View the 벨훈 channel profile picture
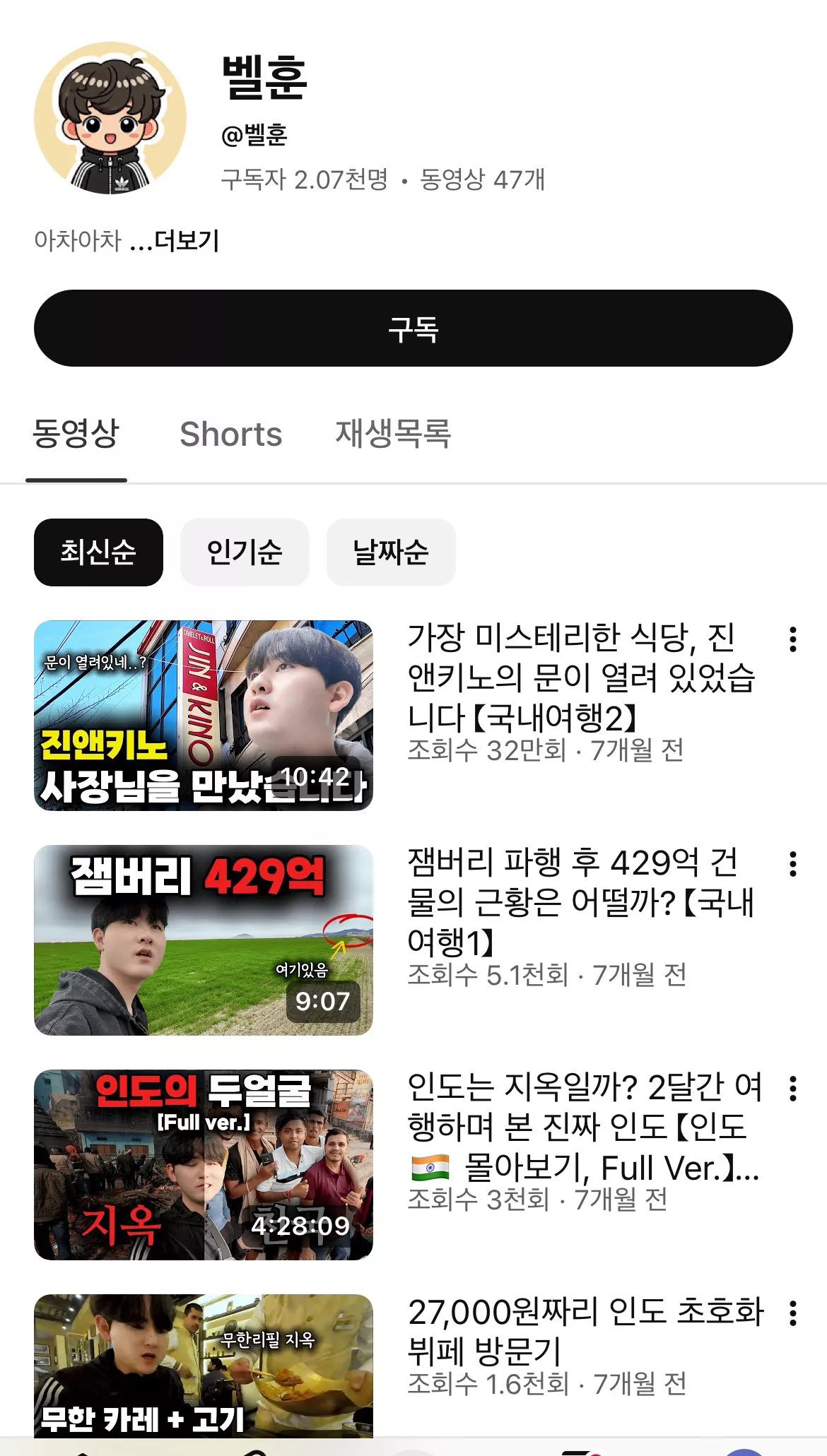This screenshot has height=1456, width=827. click(110, 118)
